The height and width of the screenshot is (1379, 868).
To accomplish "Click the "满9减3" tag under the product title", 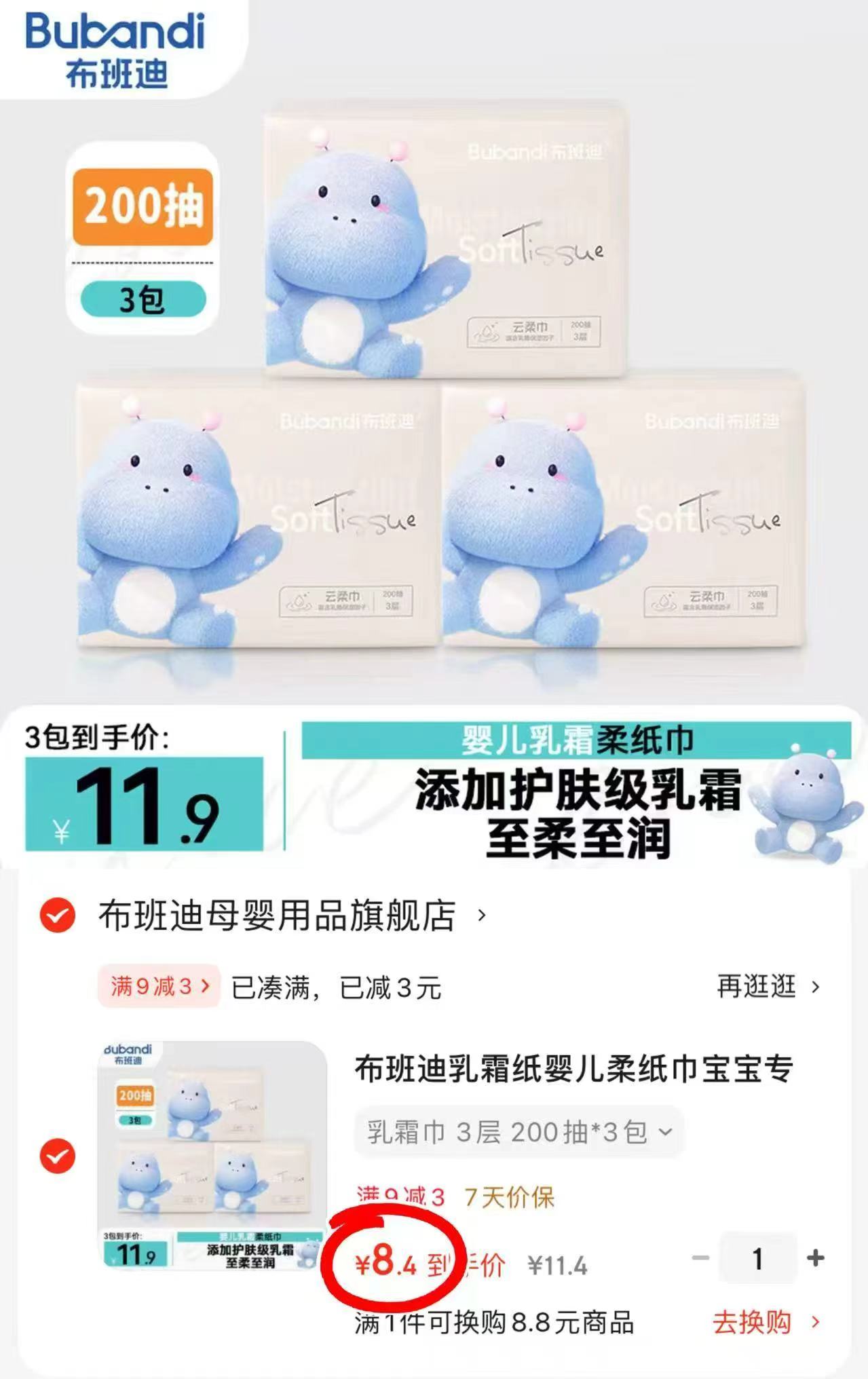I will 400,1193.
